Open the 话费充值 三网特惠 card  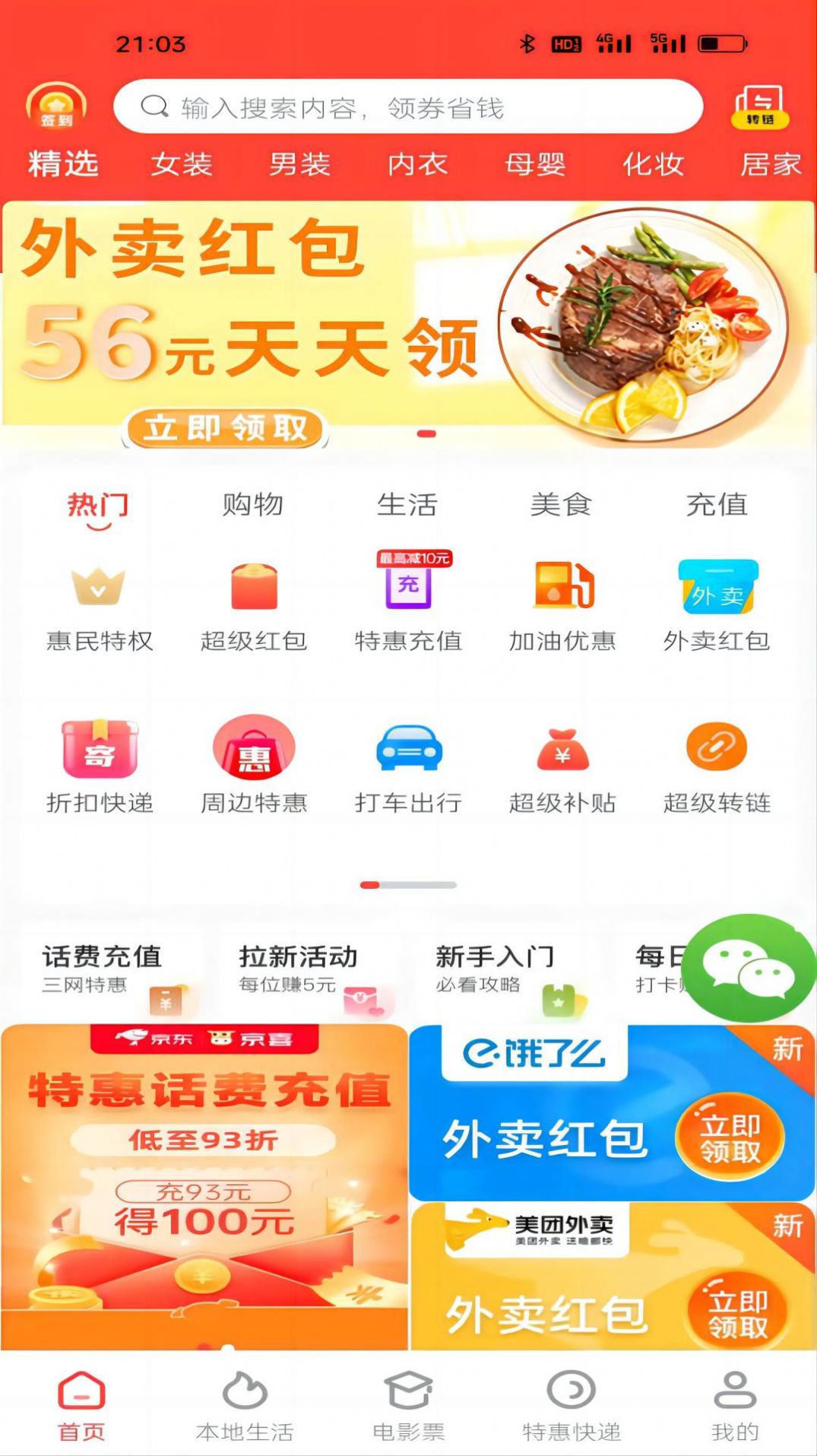click(106, 969)
